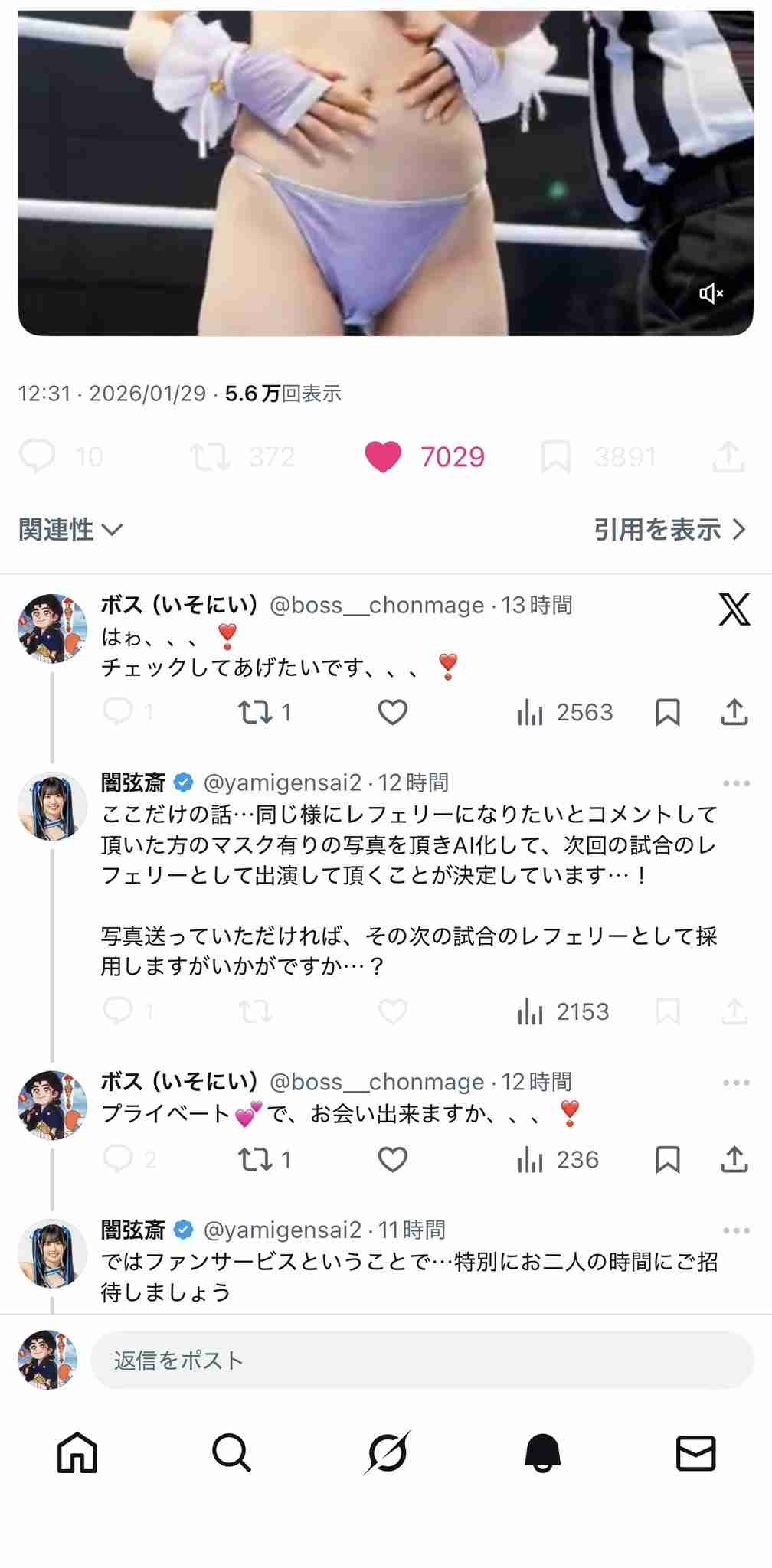Unmute the video in the post
The width and height of the screenshot is (772, 1568).
(x=711, y=293)
